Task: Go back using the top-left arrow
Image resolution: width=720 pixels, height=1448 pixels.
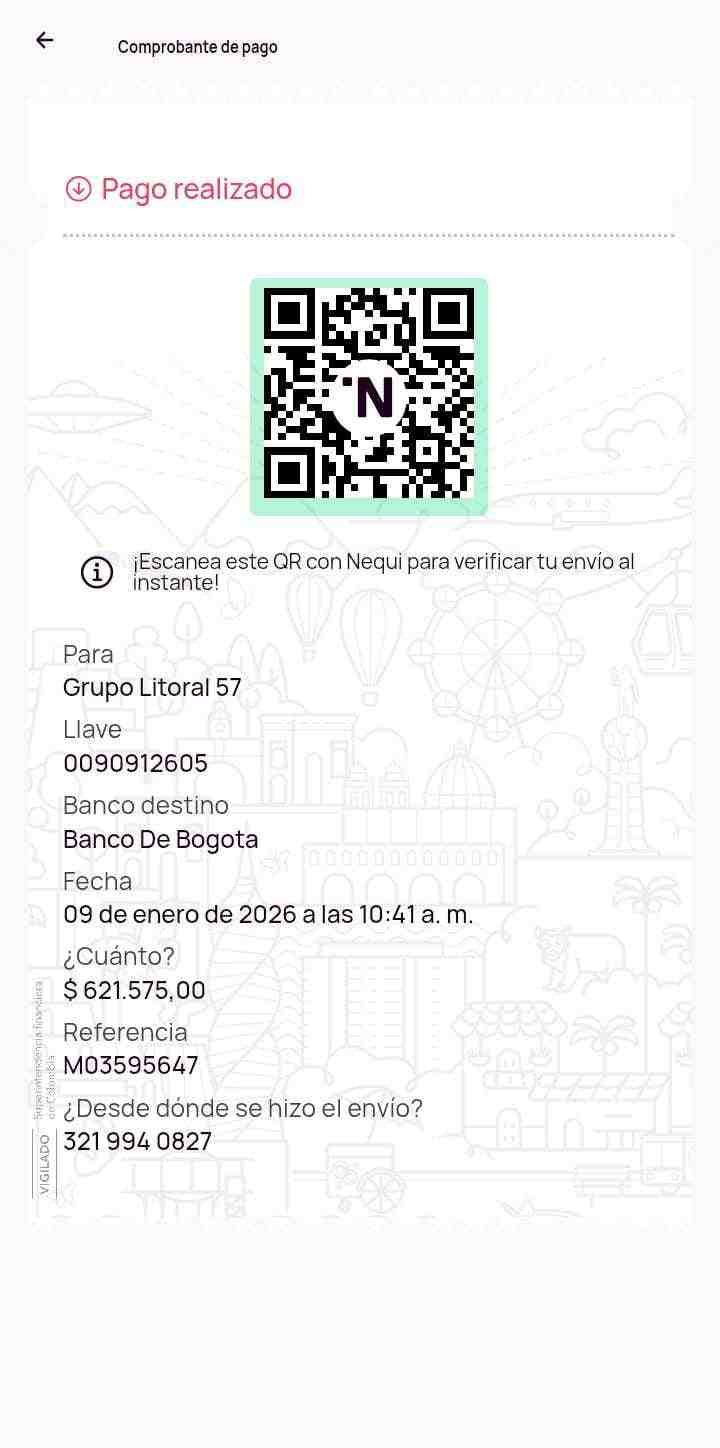Action: point(44,40)
